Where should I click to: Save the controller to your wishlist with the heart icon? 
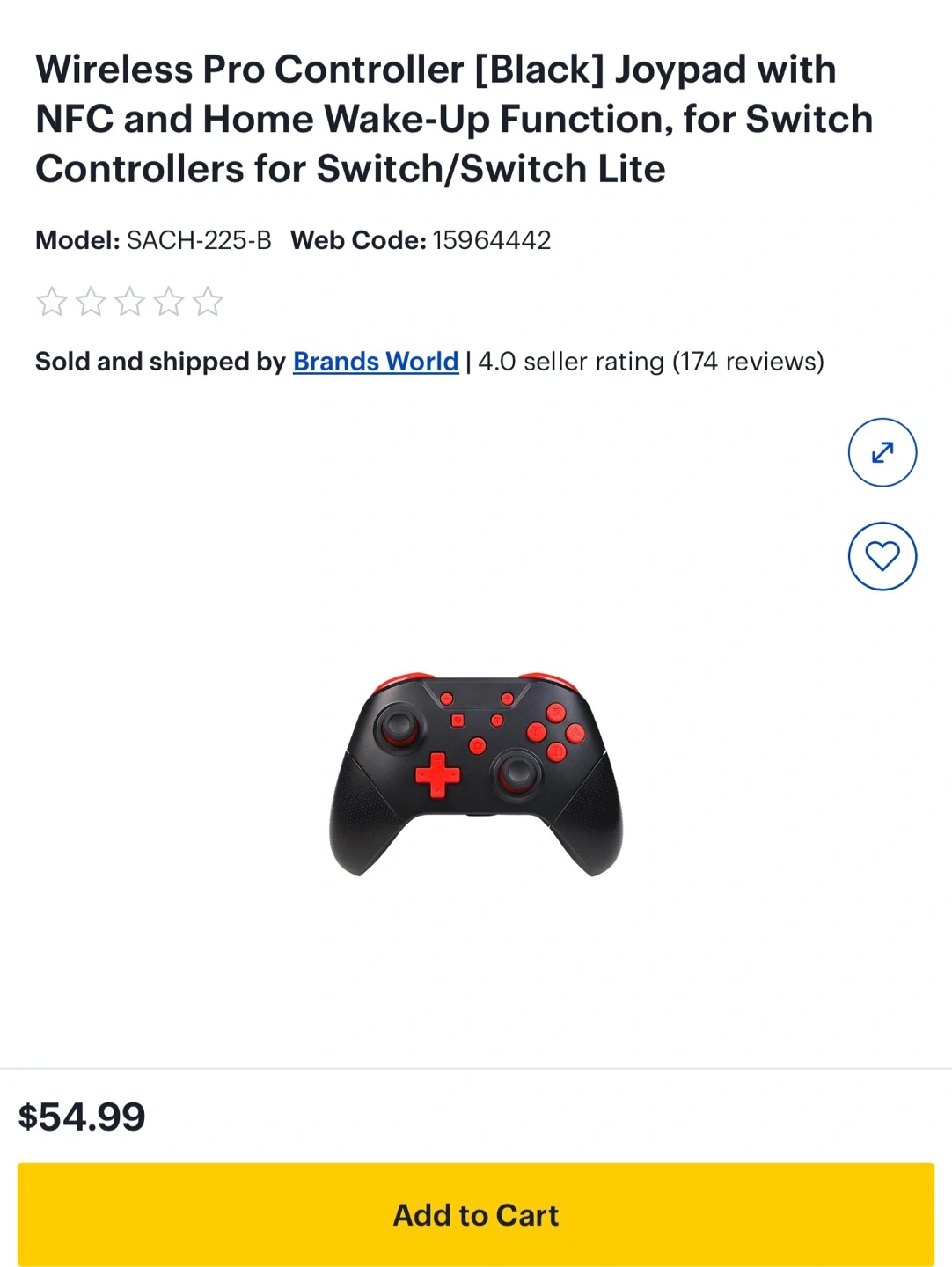tap(882, 556)
